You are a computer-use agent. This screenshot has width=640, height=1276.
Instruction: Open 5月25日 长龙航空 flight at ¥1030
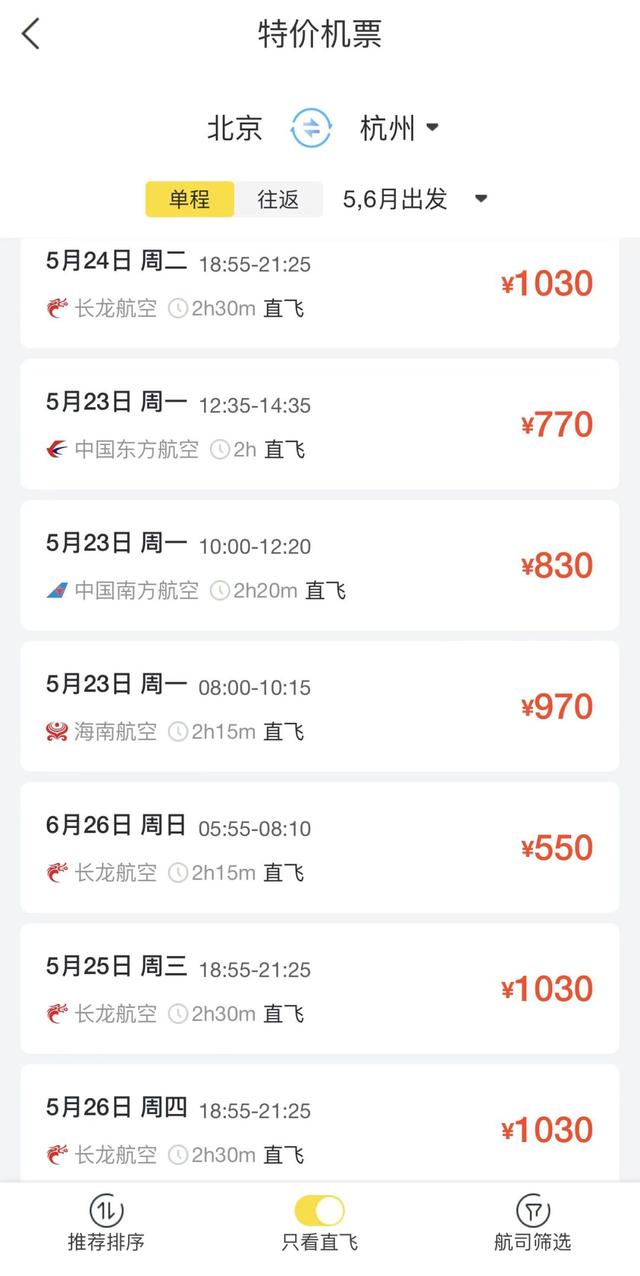[x=320, y=988]
